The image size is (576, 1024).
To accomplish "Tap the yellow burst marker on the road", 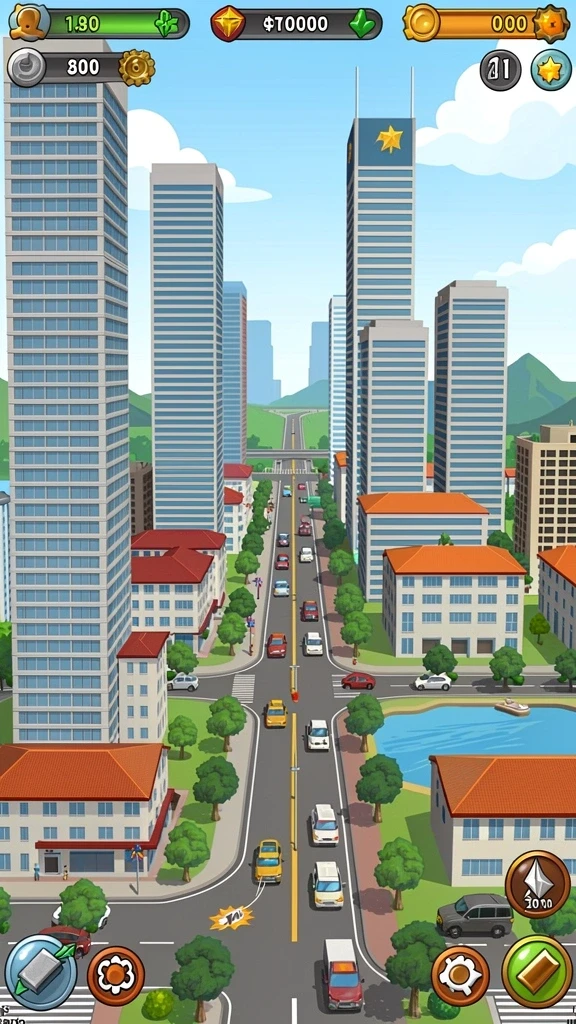I will coord(231,918).
